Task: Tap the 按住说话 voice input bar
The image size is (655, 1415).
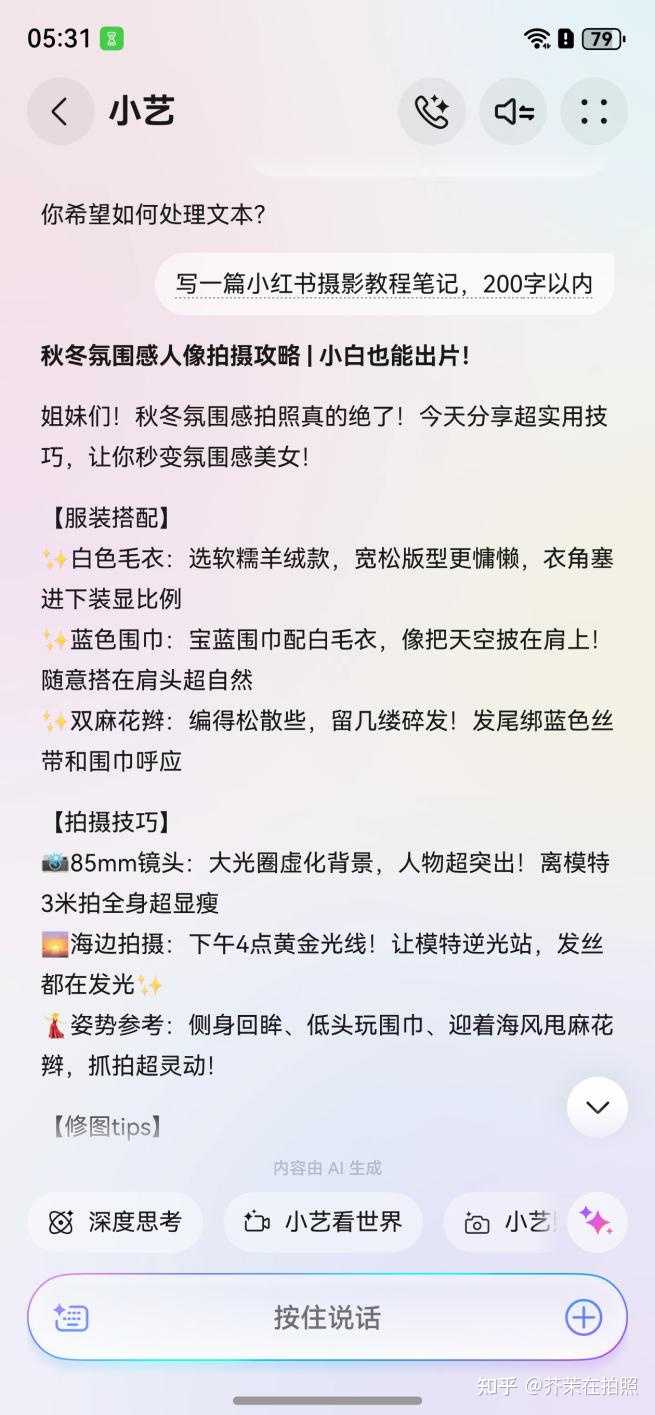Action: [x=327, y=1317]
